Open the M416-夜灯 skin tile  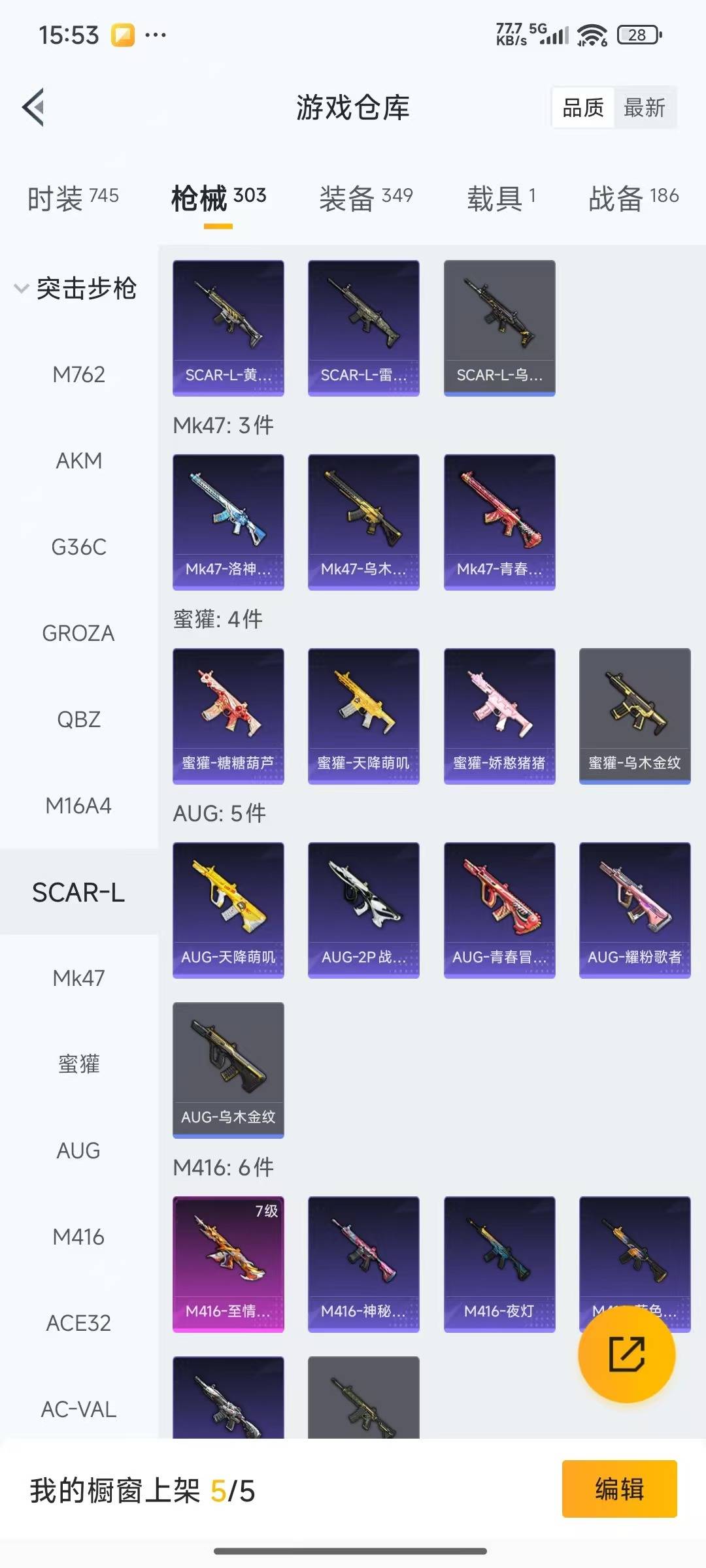(499, 1264)
